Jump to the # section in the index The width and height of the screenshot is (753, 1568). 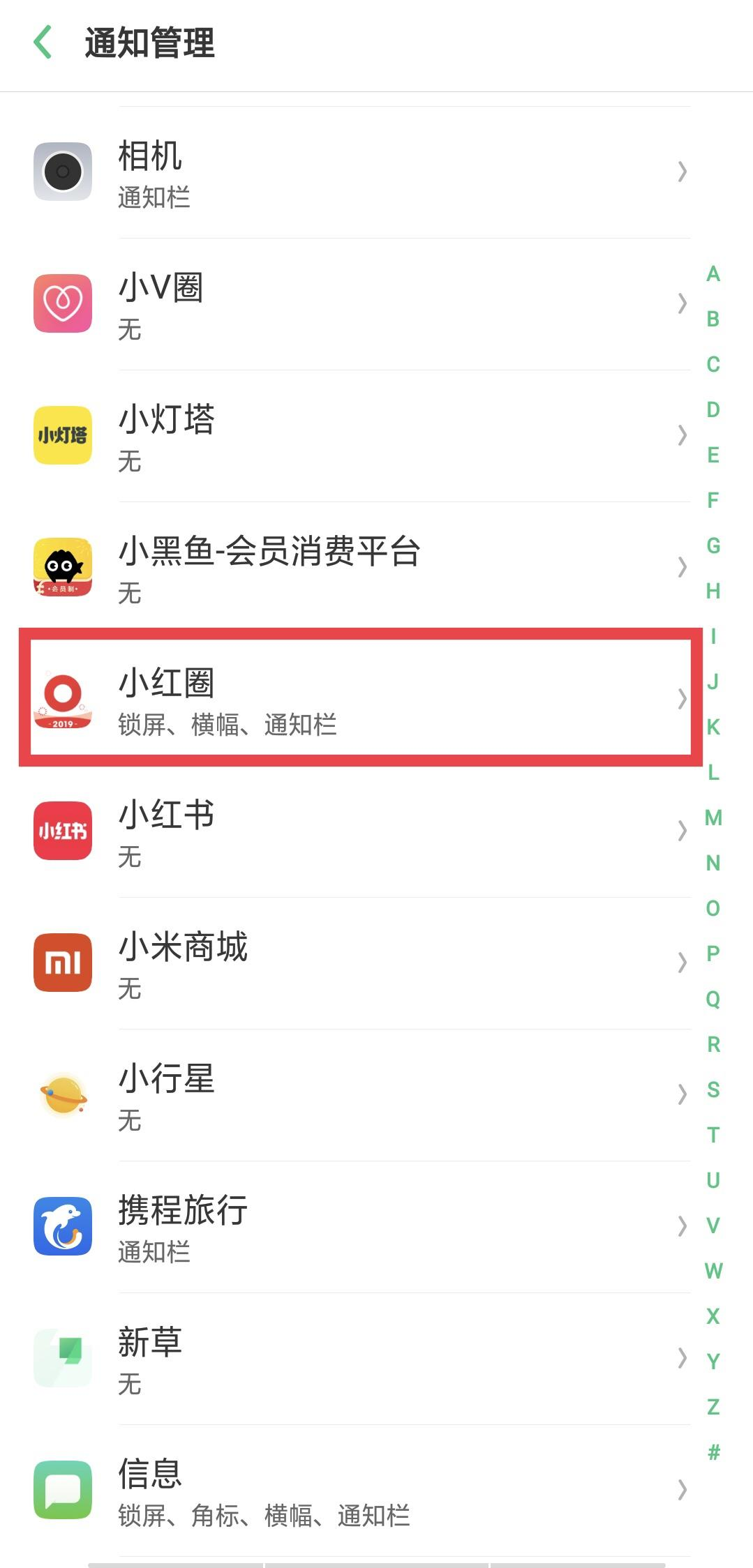coord(713,1452)
